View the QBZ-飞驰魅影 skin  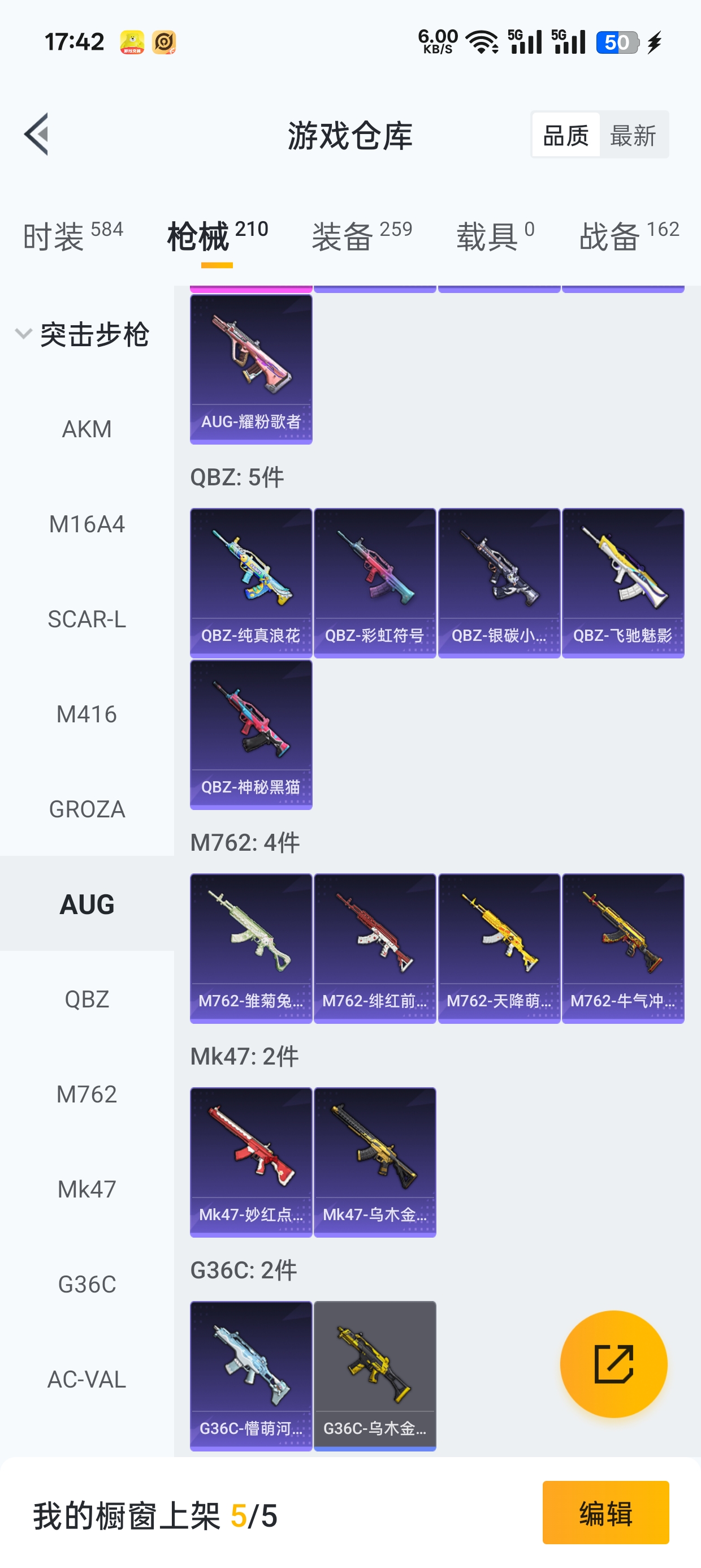click(622, 583)
